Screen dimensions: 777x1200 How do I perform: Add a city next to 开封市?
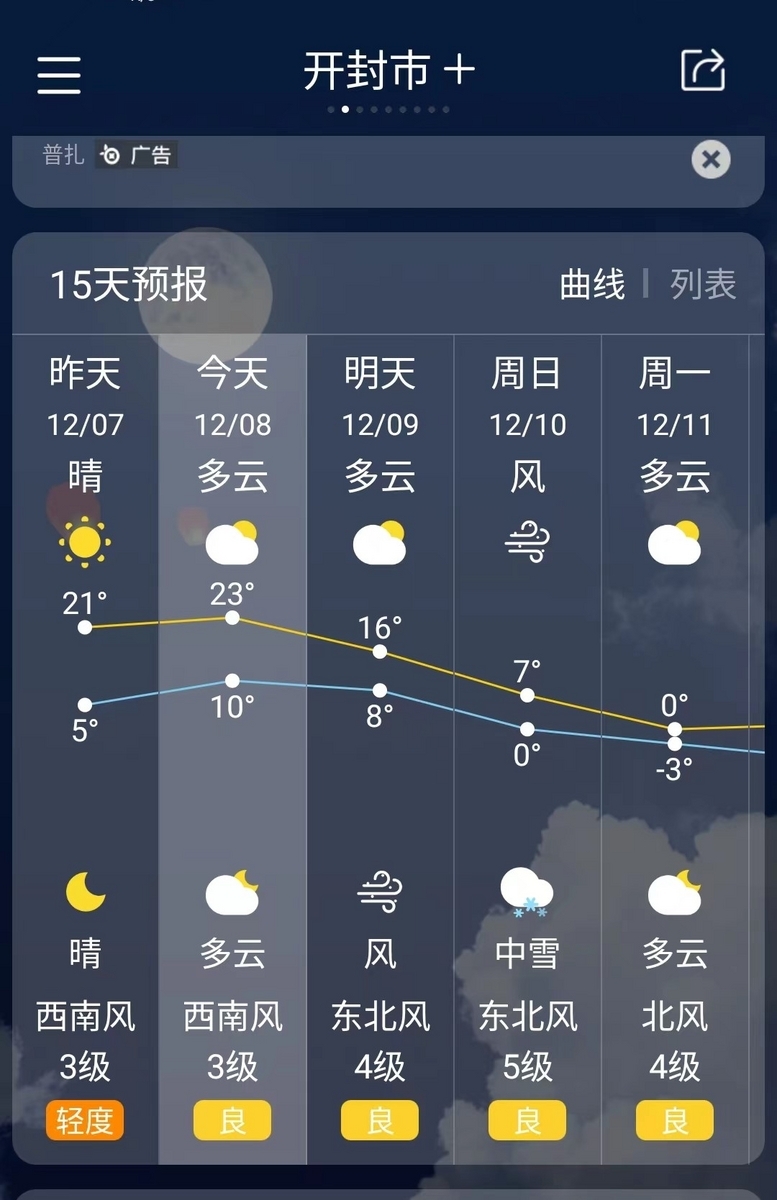tap(459, 70)
